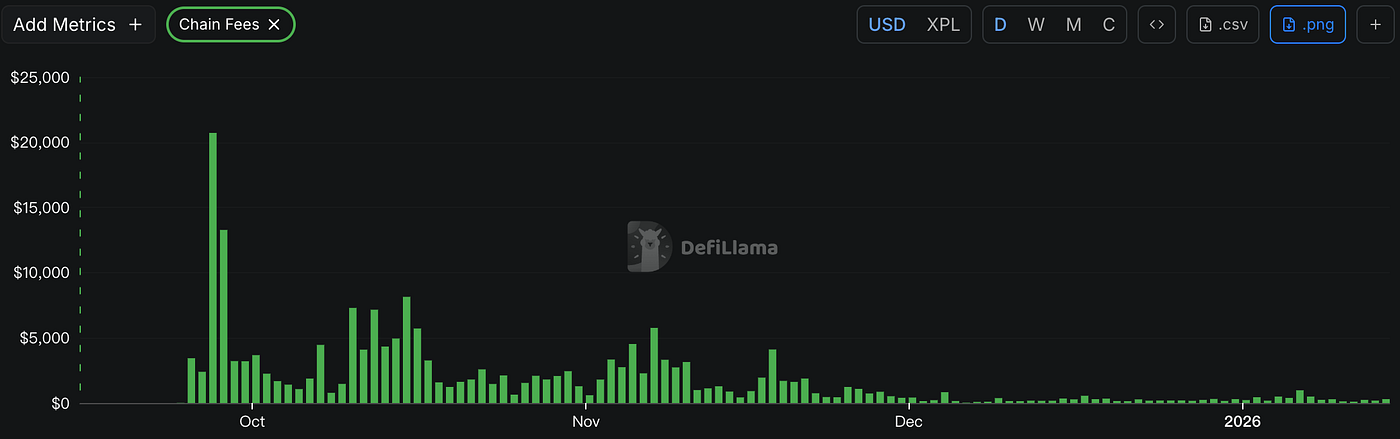Switch denomination to USD
The image size is (1400, 439).
click(887, 25)
